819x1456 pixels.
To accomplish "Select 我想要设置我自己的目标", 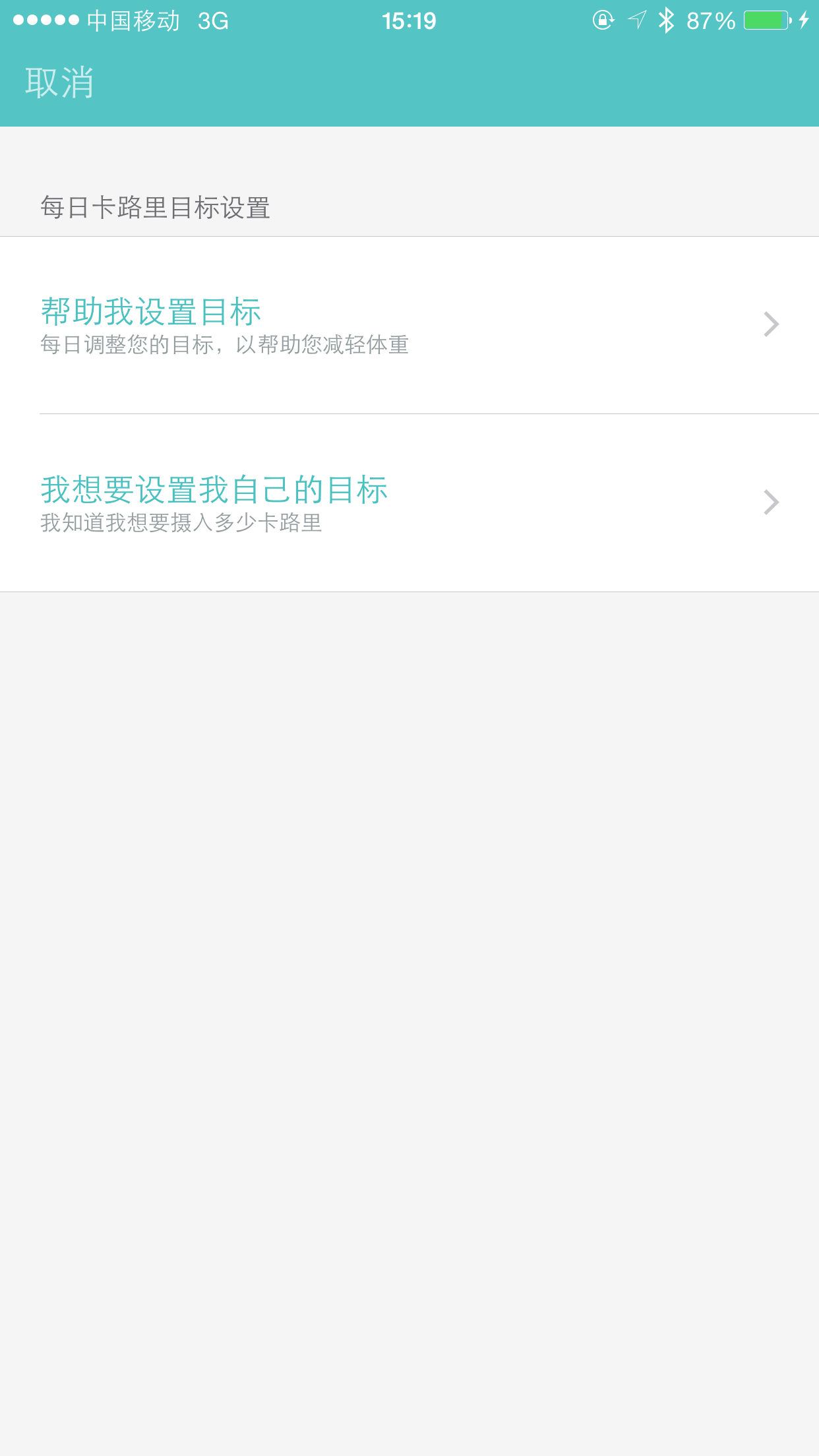I will [409, 503].
